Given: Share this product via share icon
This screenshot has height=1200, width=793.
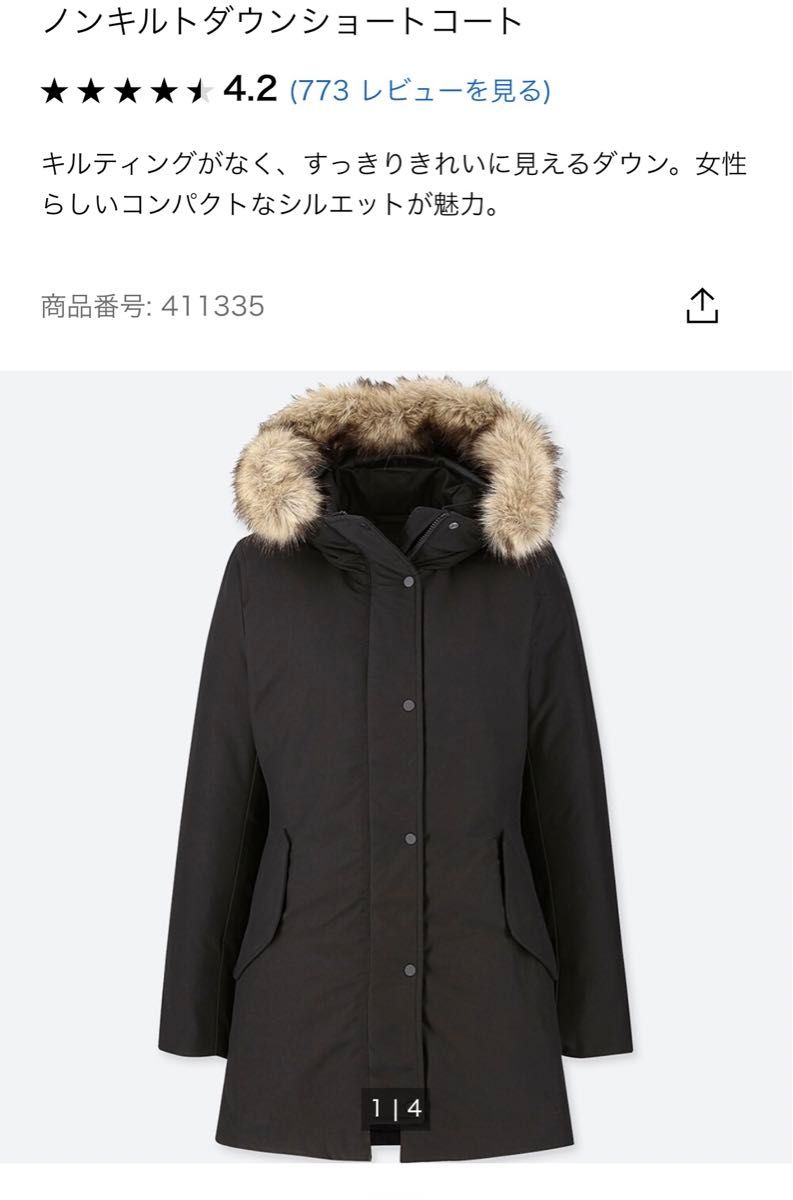Looking at the screenshot, I should coord(703,306).
